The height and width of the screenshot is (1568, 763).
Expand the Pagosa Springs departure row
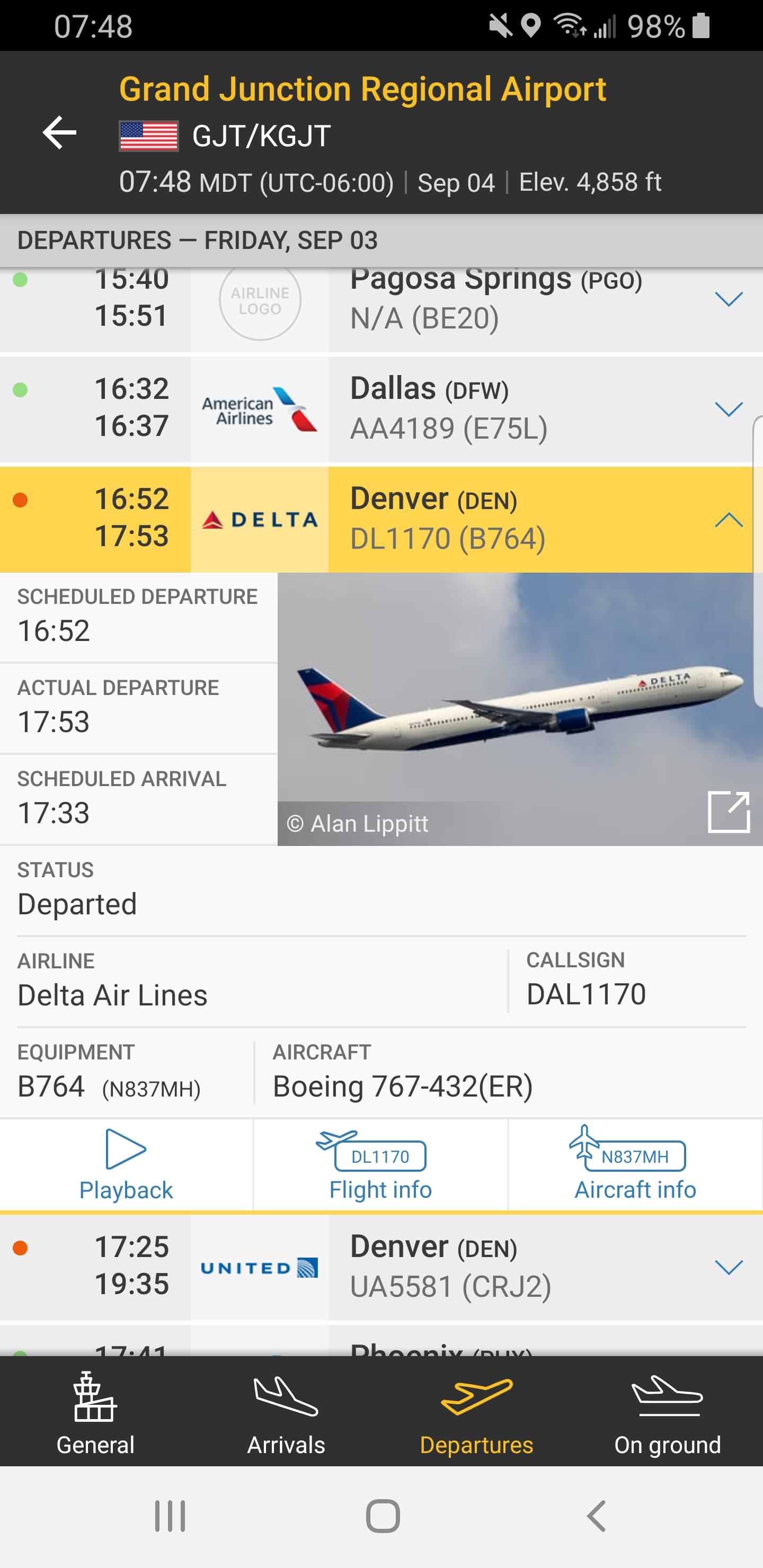pos(728,299)
